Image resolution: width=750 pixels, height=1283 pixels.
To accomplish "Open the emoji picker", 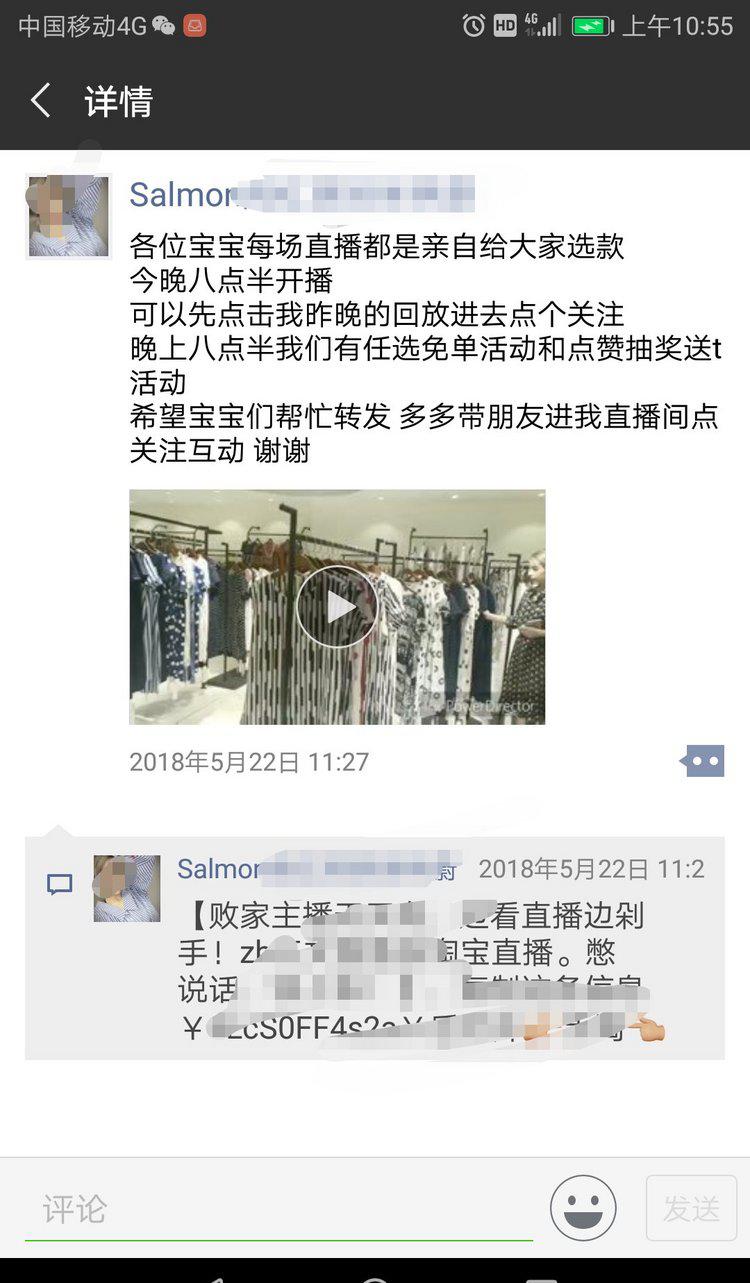I will click(x=583, y=1208).
